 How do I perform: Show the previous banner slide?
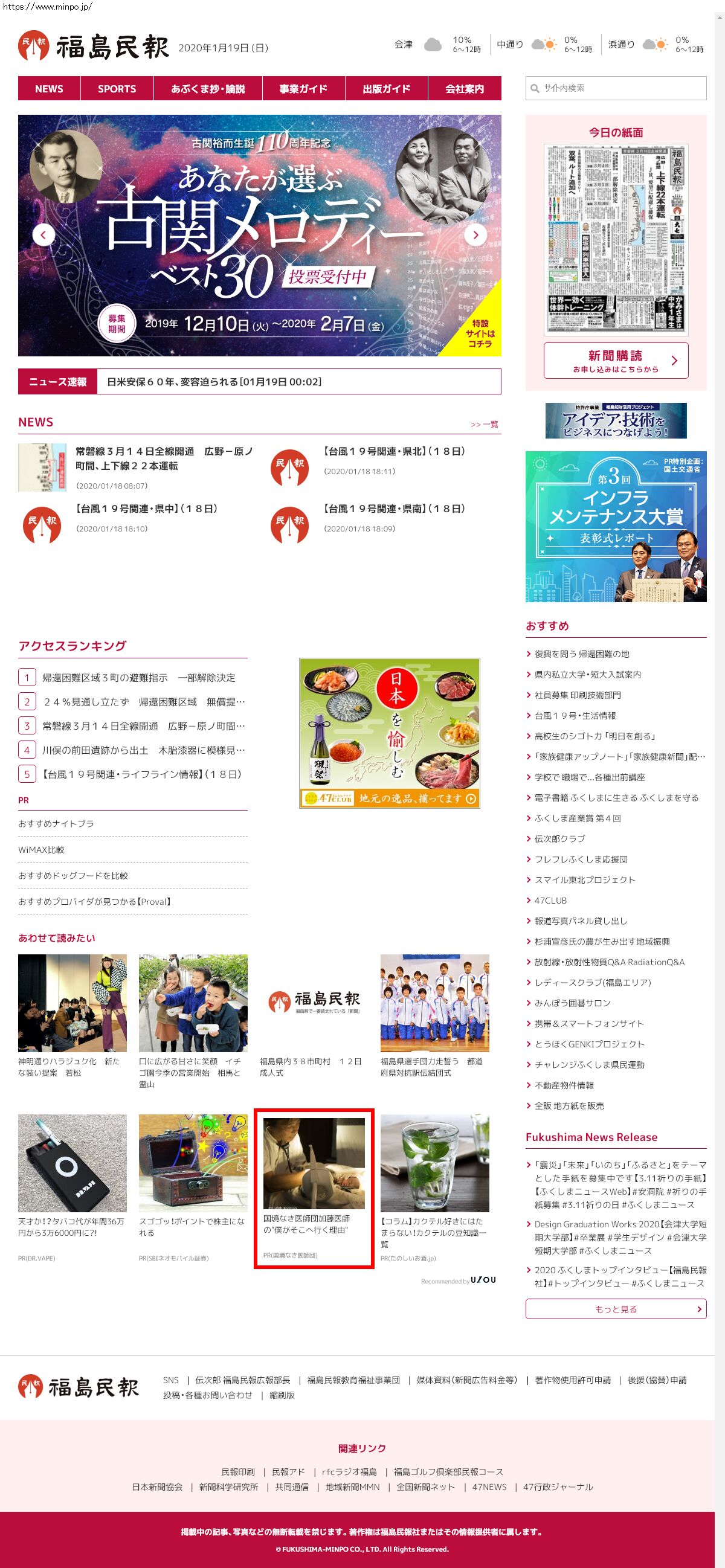pos(43,235)
